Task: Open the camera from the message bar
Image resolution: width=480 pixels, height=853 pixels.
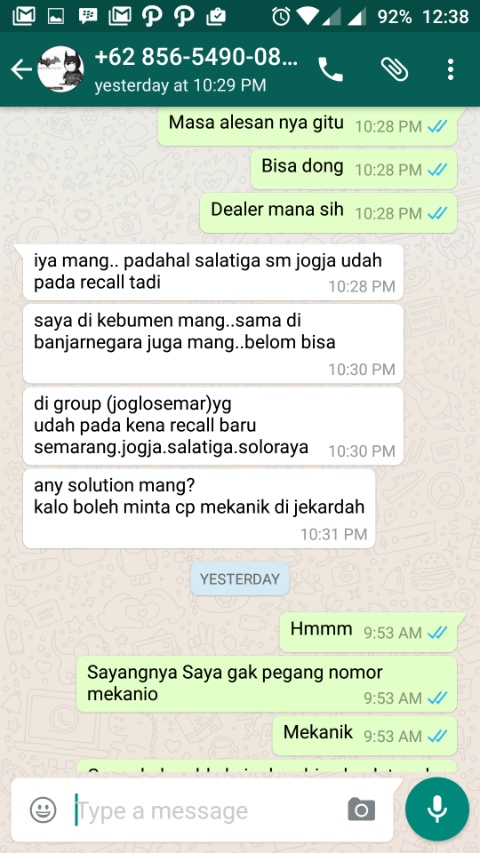Action: point(361,809)
